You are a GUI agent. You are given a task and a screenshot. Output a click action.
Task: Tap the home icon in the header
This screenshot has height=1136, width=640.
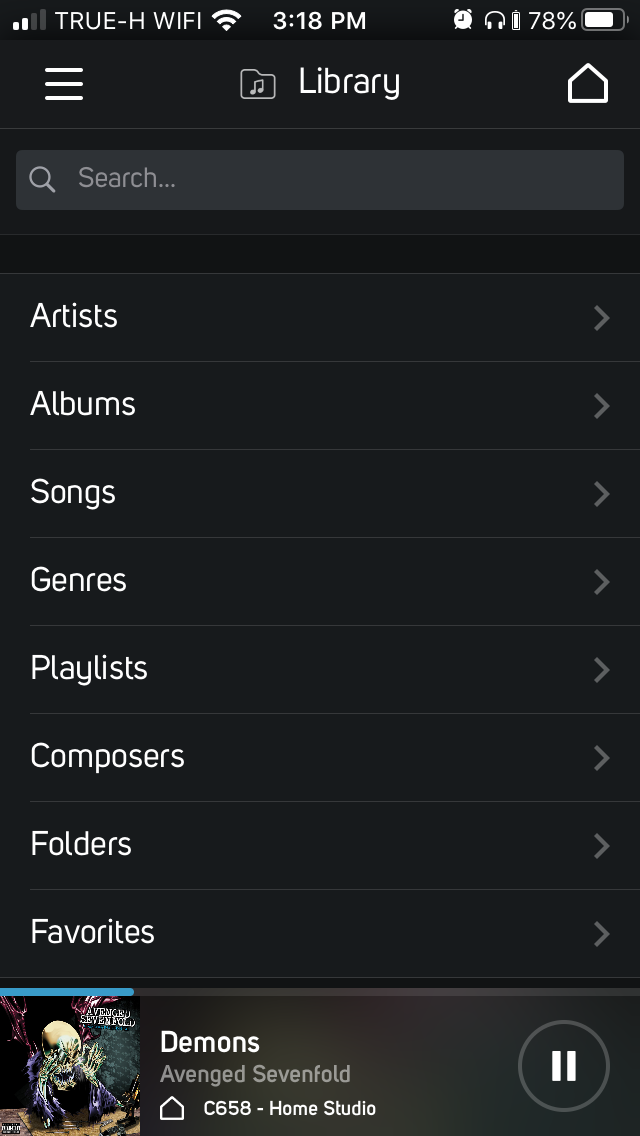point(588,83)
